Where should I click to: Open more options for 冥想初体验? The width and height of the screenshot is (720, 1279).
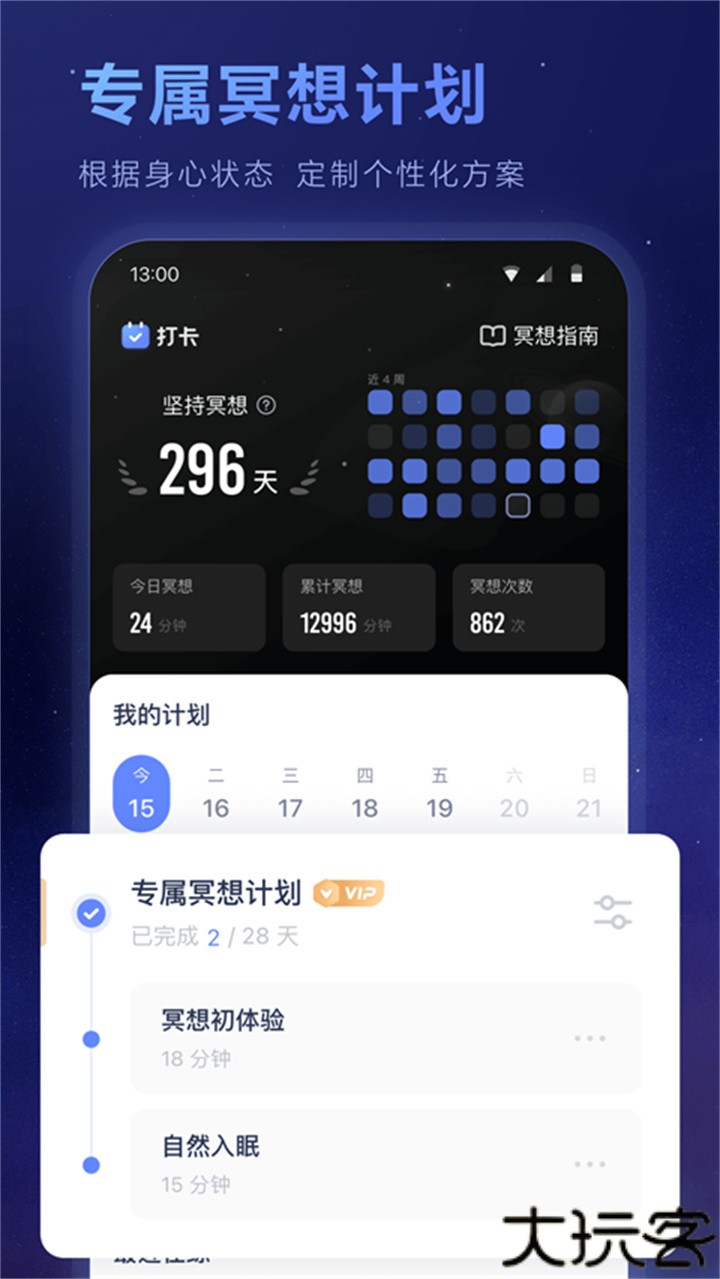pos(588,1038)
